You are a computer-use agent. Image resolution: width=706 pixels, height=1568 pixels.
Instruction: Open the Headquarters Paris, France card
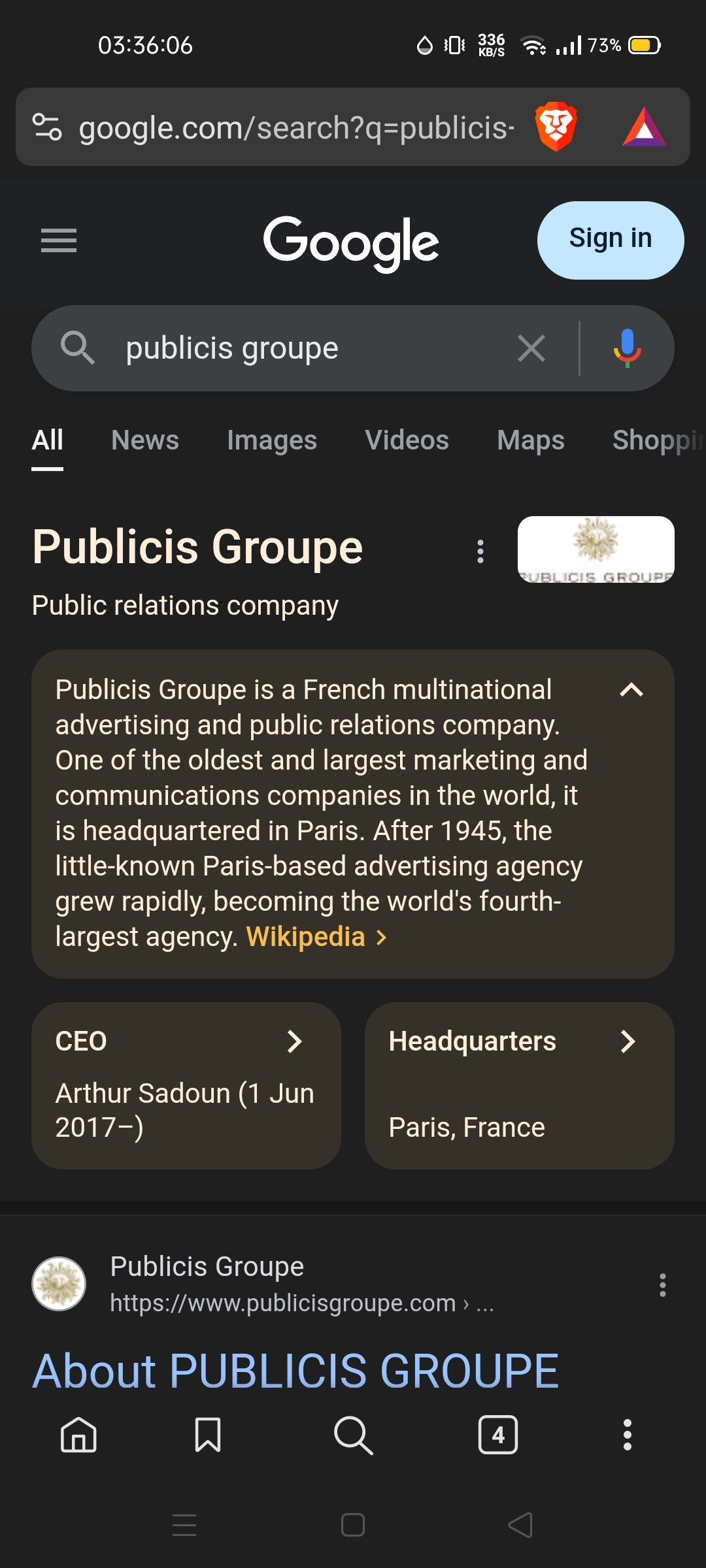coord(519,1085)
